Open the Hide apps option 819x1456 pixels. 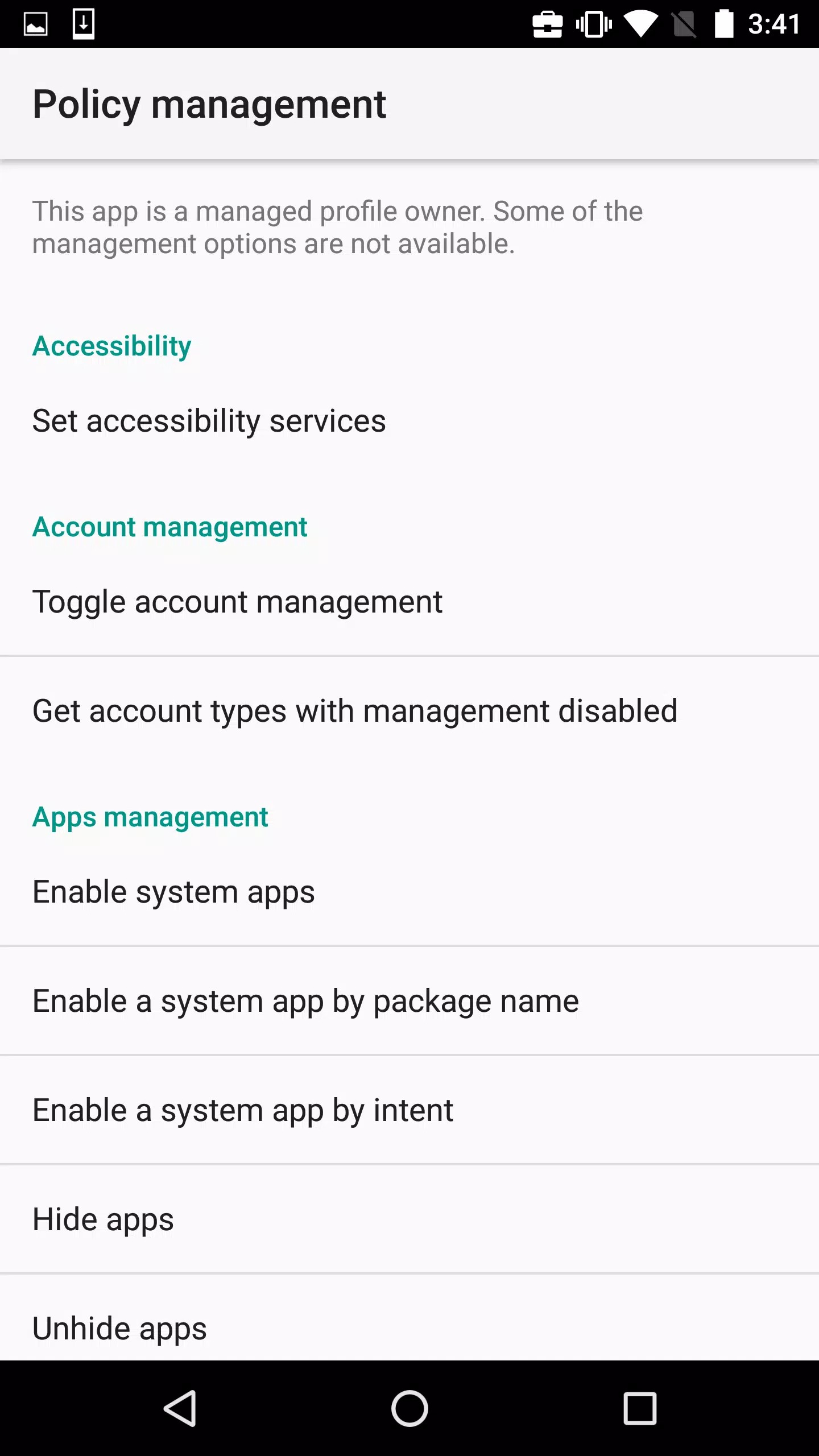(x=409, y=1219)
